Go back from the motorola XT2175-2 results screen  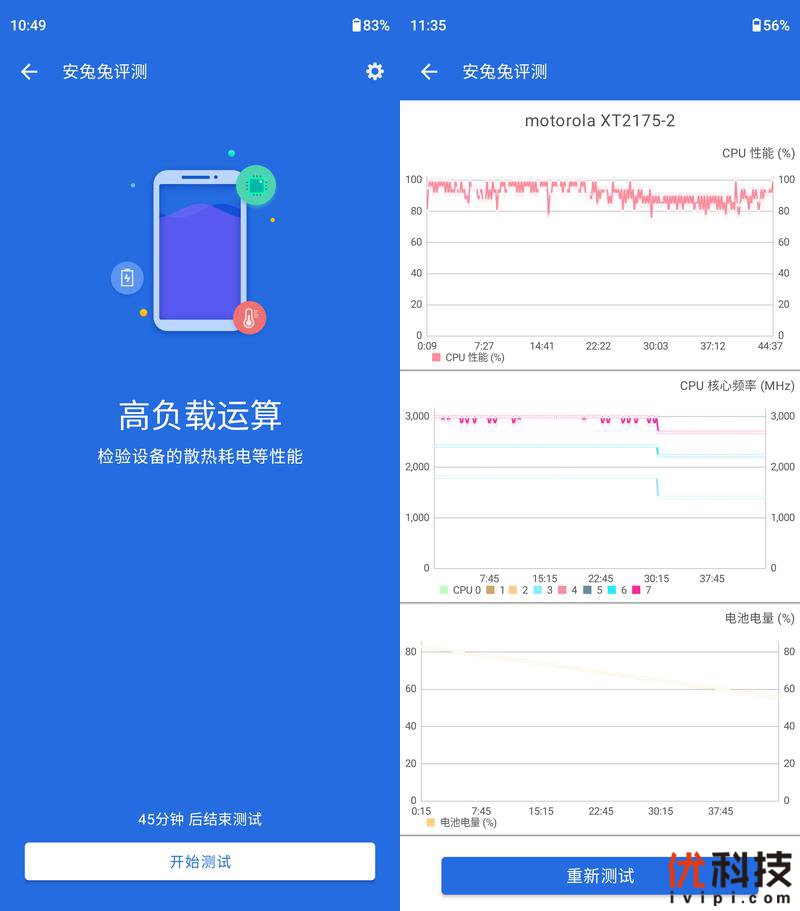click(x=429, y=71)
